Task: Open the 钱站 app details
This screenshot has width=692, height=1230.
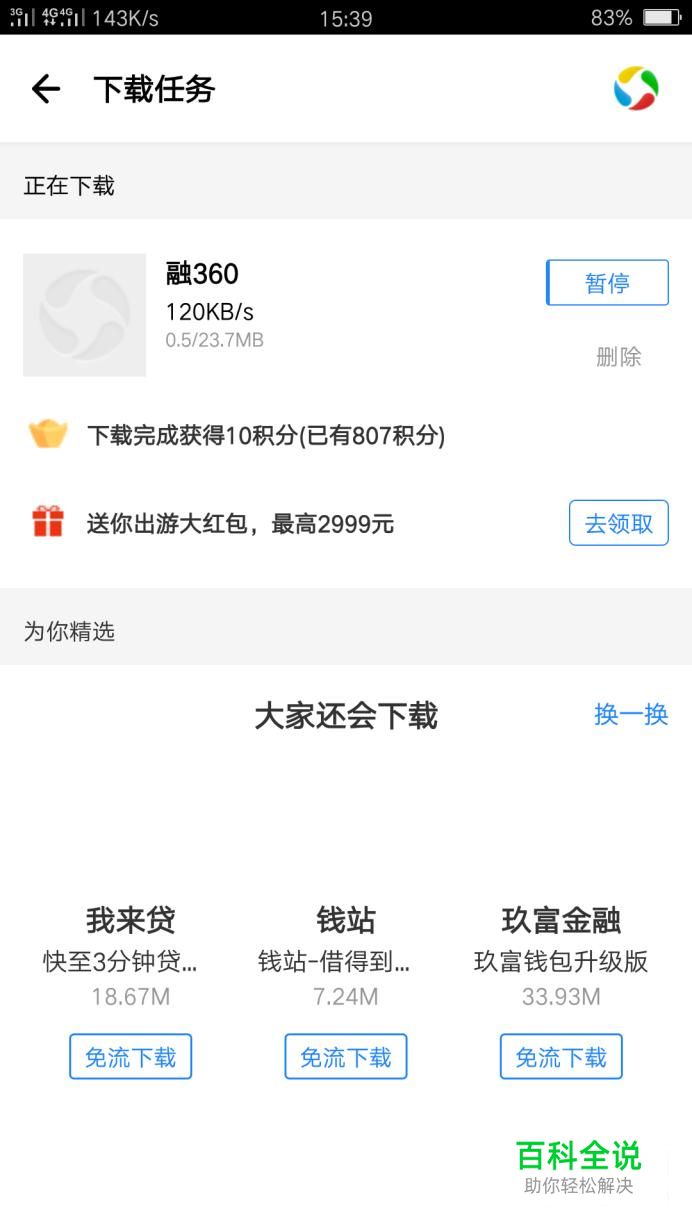Action: coord(346,920)
